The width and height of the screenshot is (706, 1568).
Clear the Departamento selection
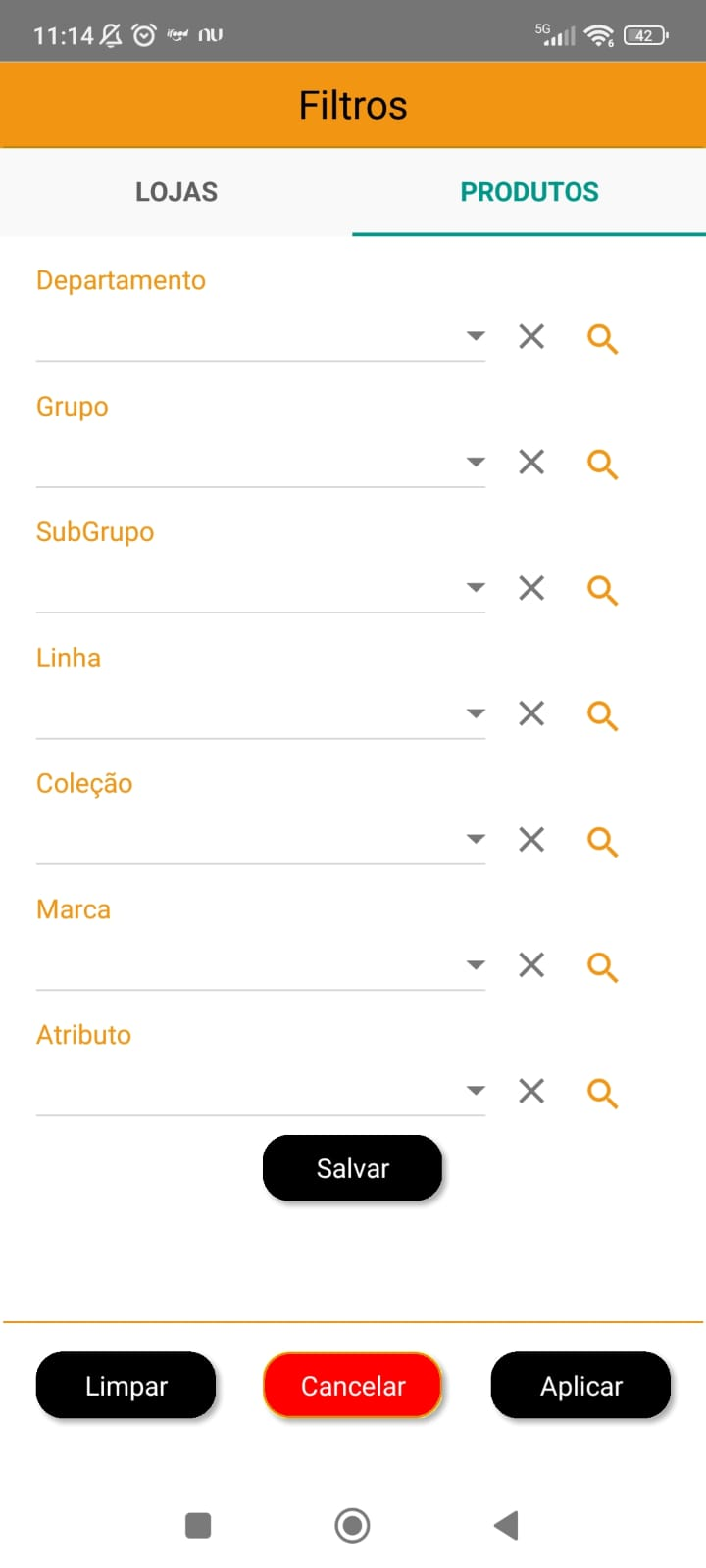click(531, 337)
